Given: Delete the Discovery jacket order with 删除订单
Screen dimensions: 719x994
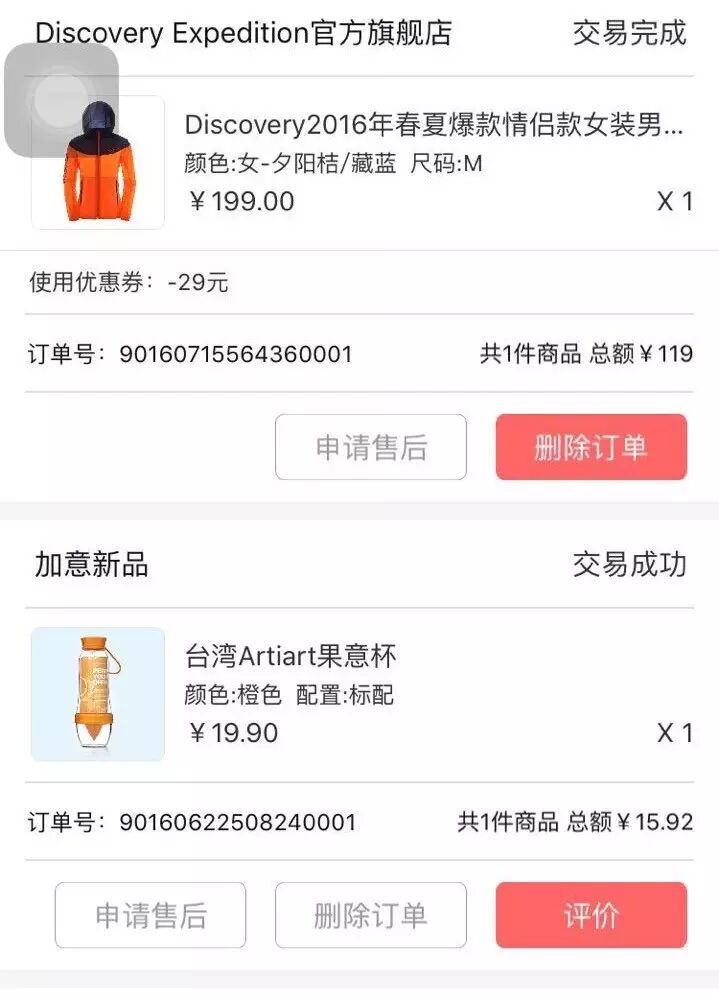Looking at the screenshot, I should 591,447.
